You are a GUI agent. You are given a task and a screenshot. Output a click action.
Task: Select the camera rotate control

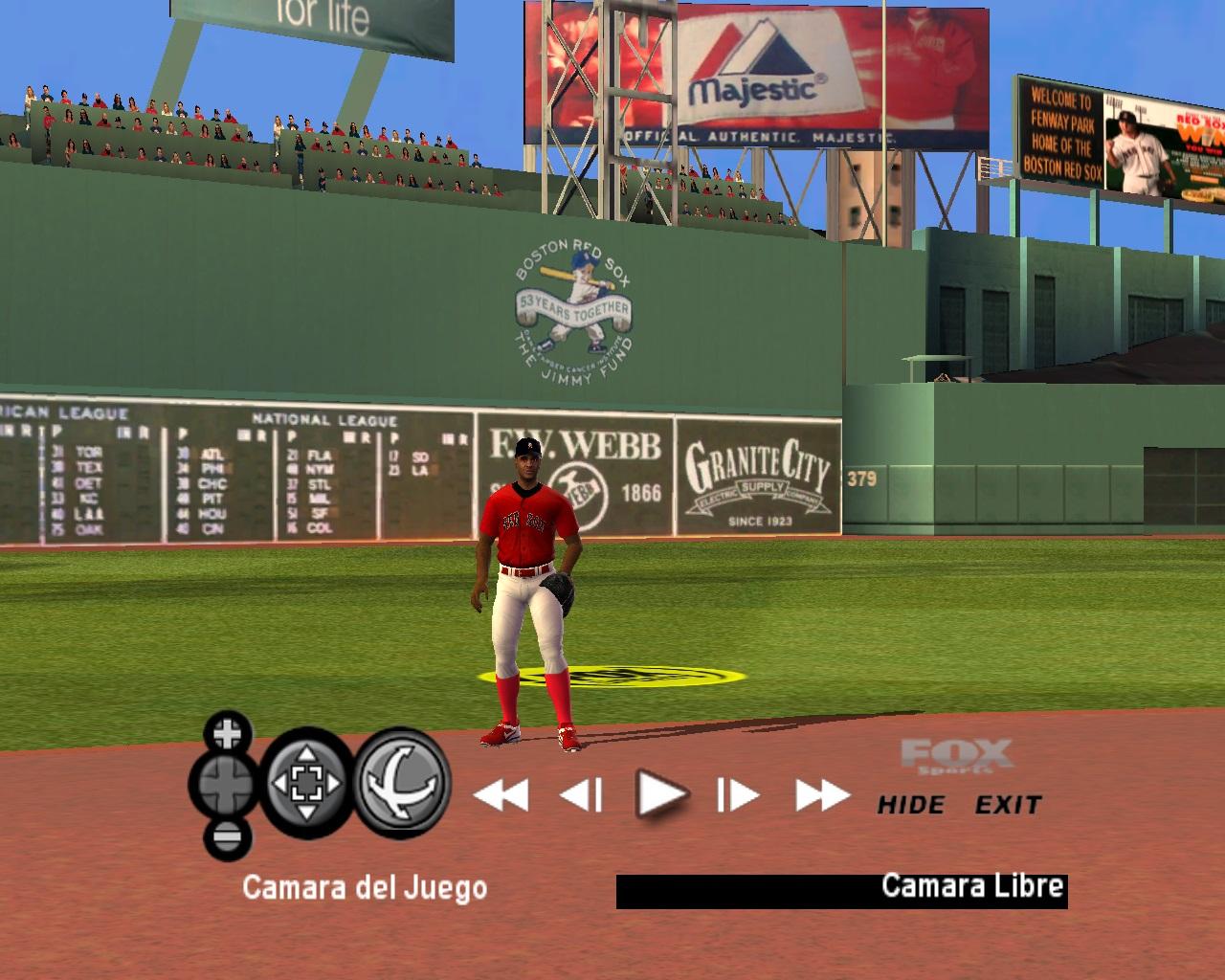click(403, 784)
